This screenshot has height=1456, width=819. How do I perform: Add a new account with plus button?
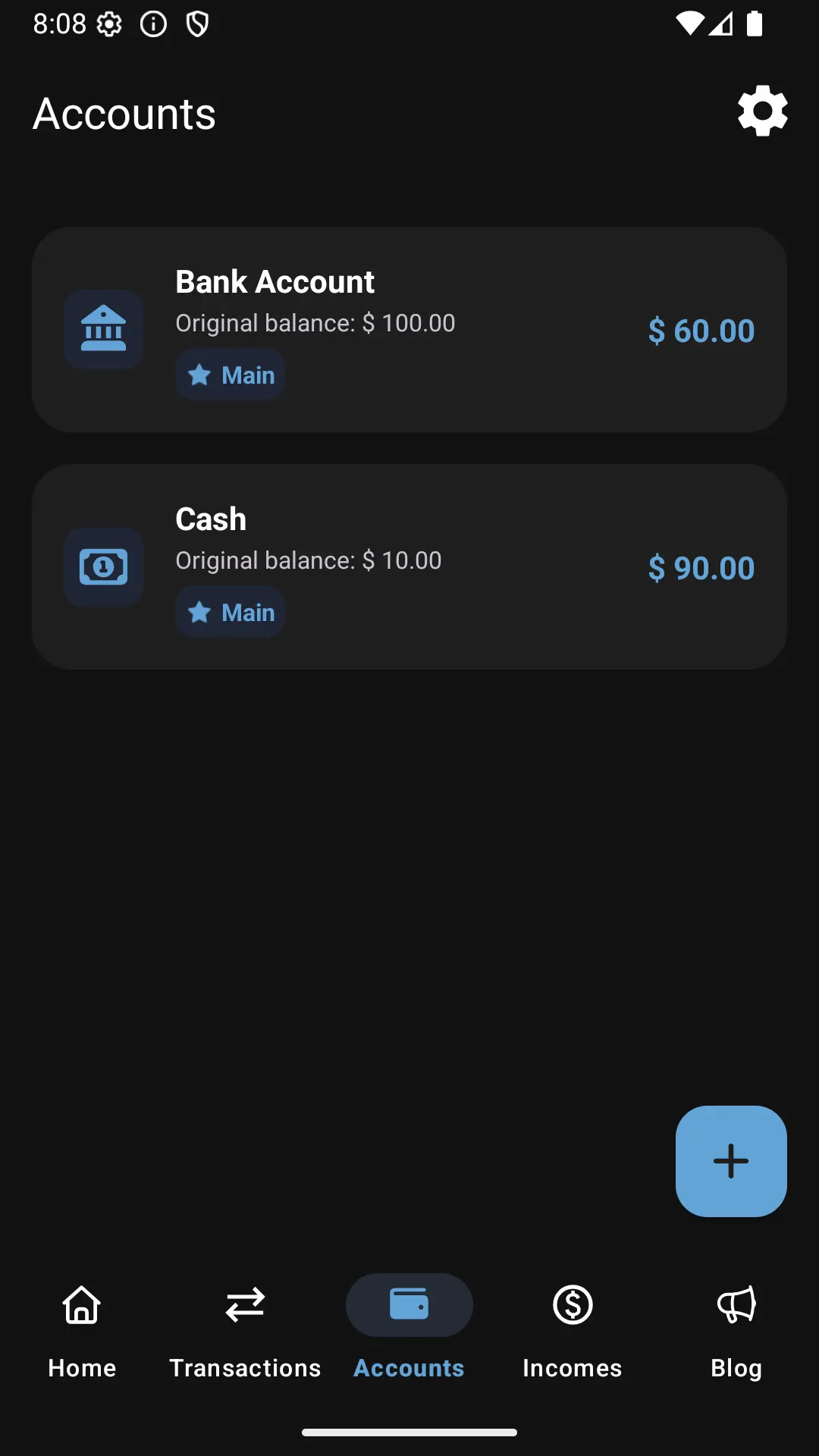point(730,1160)
